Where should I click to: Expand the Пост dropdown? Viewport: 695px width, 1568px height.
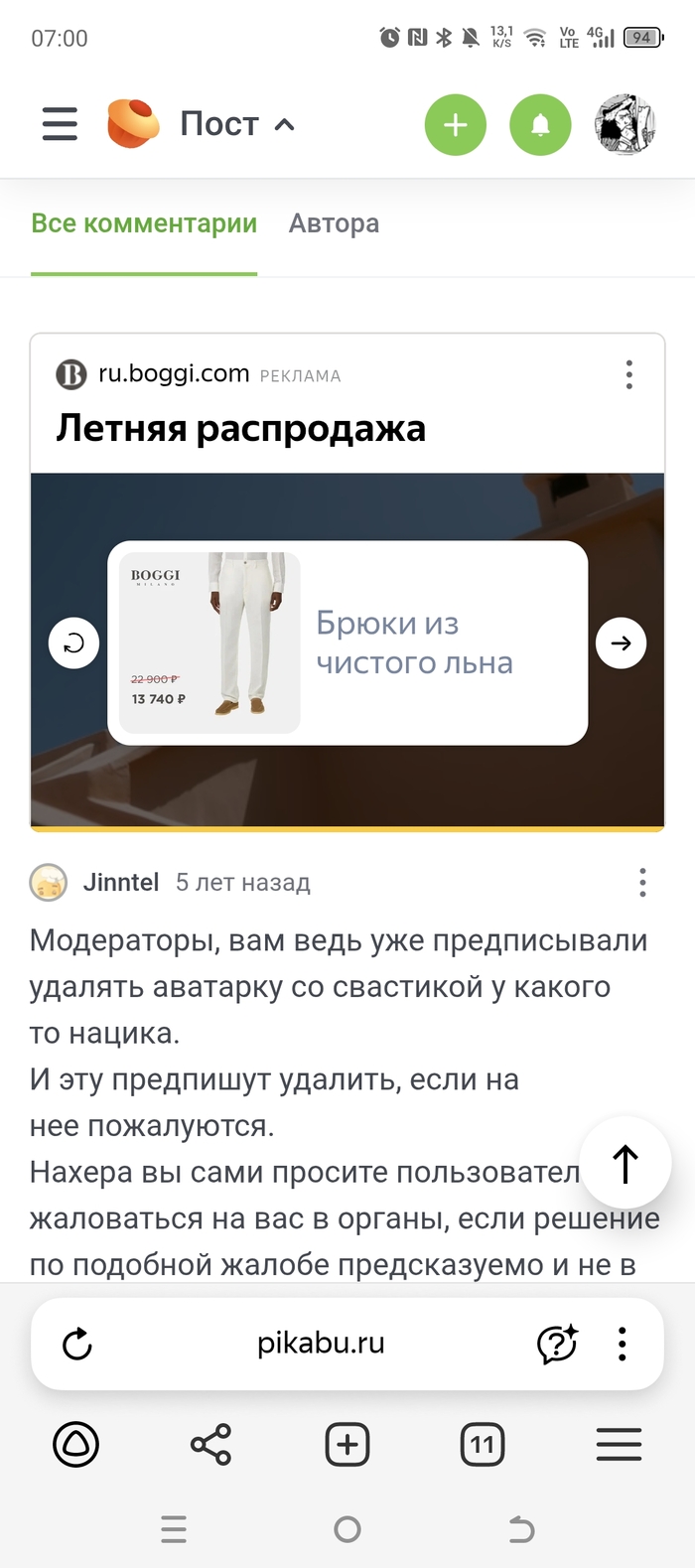tap(238, 124)
